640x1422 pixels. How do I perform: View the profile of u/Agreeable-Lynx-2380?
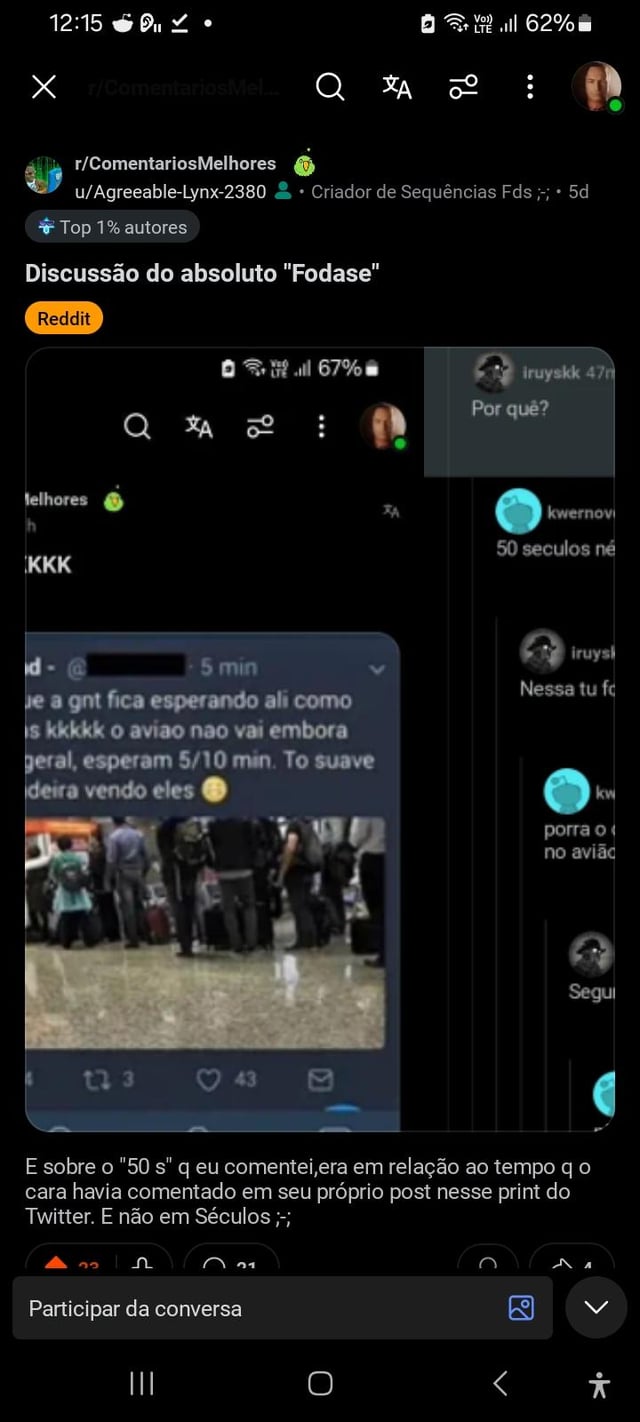(170, 191)
